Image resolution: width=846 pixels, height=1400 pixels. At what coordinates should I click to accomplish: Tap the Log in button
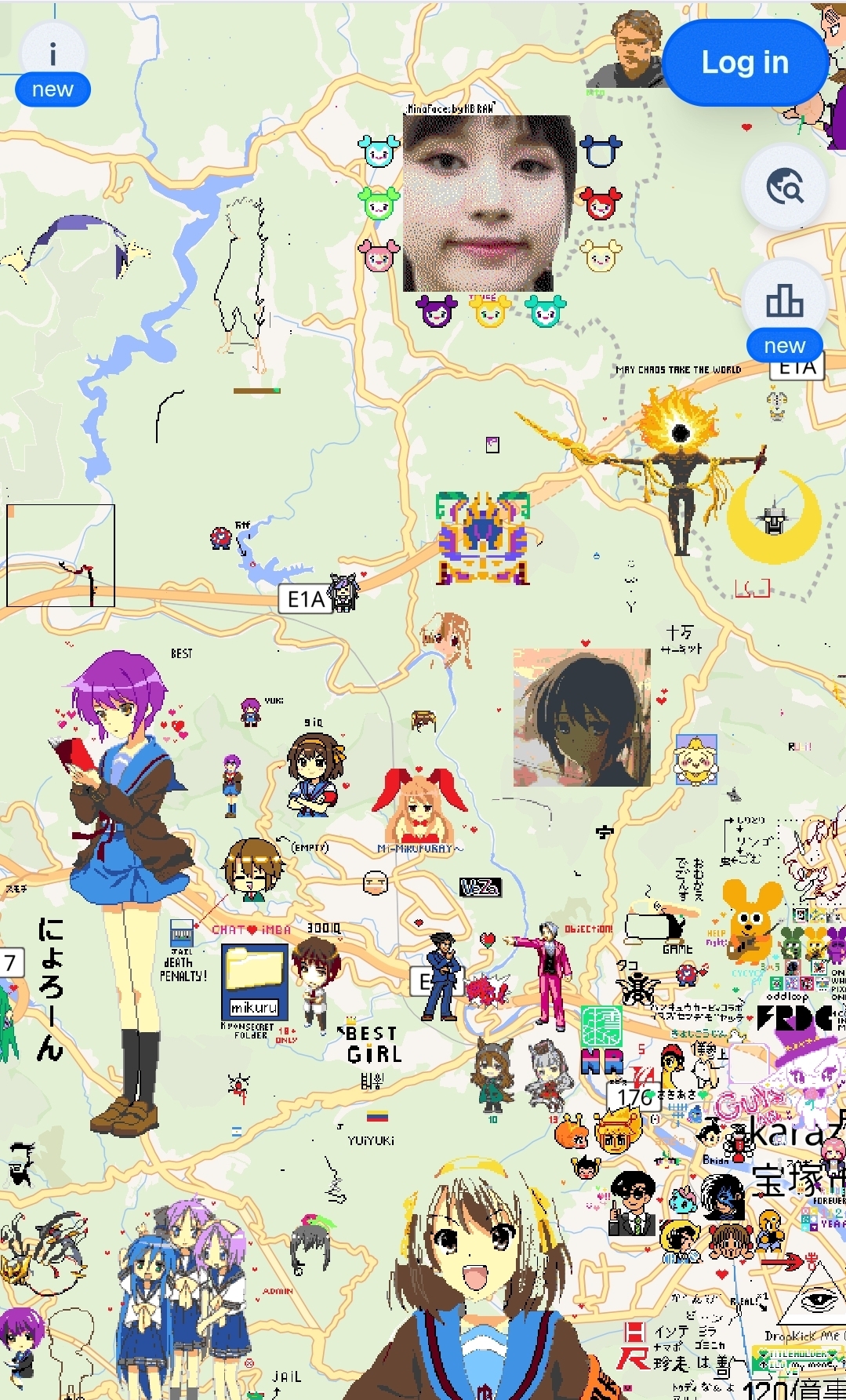744,63
